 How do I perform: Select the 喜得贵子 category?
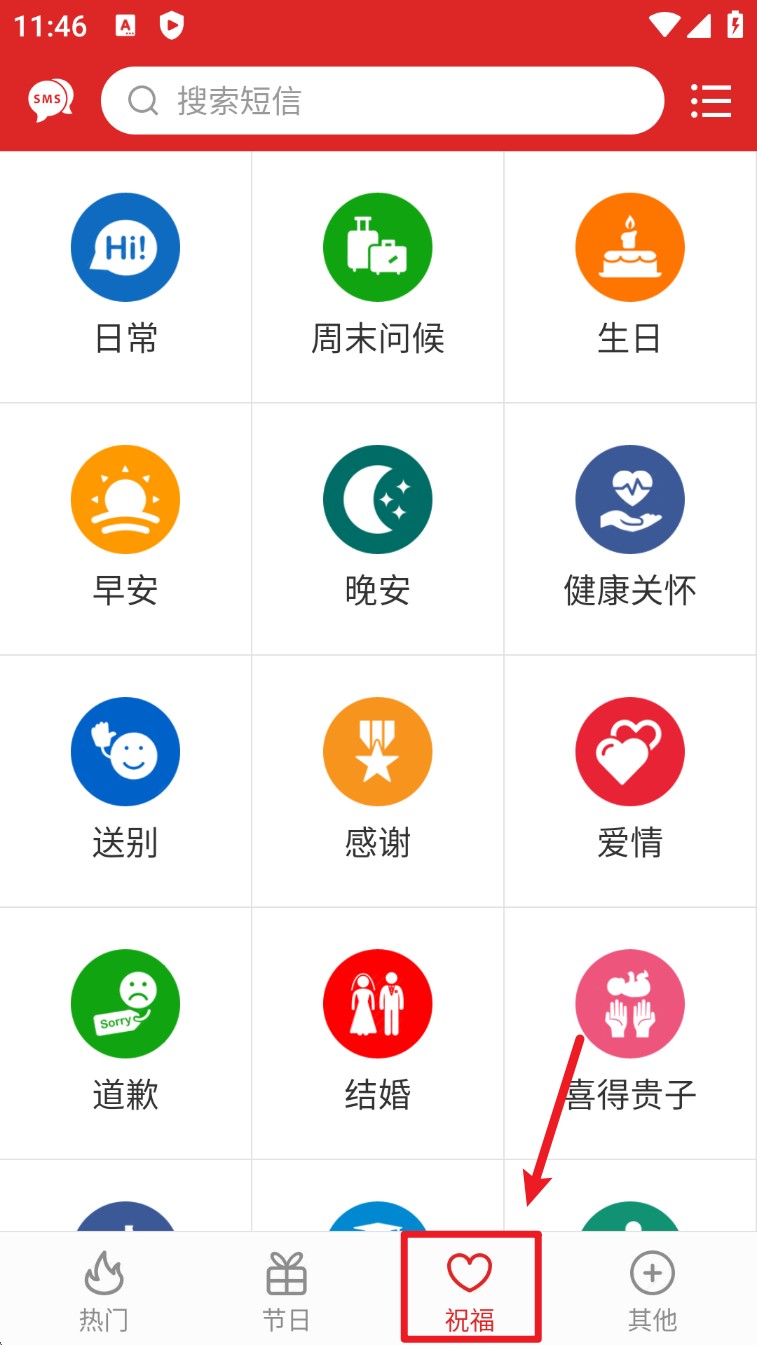(x=630, y=1033)
